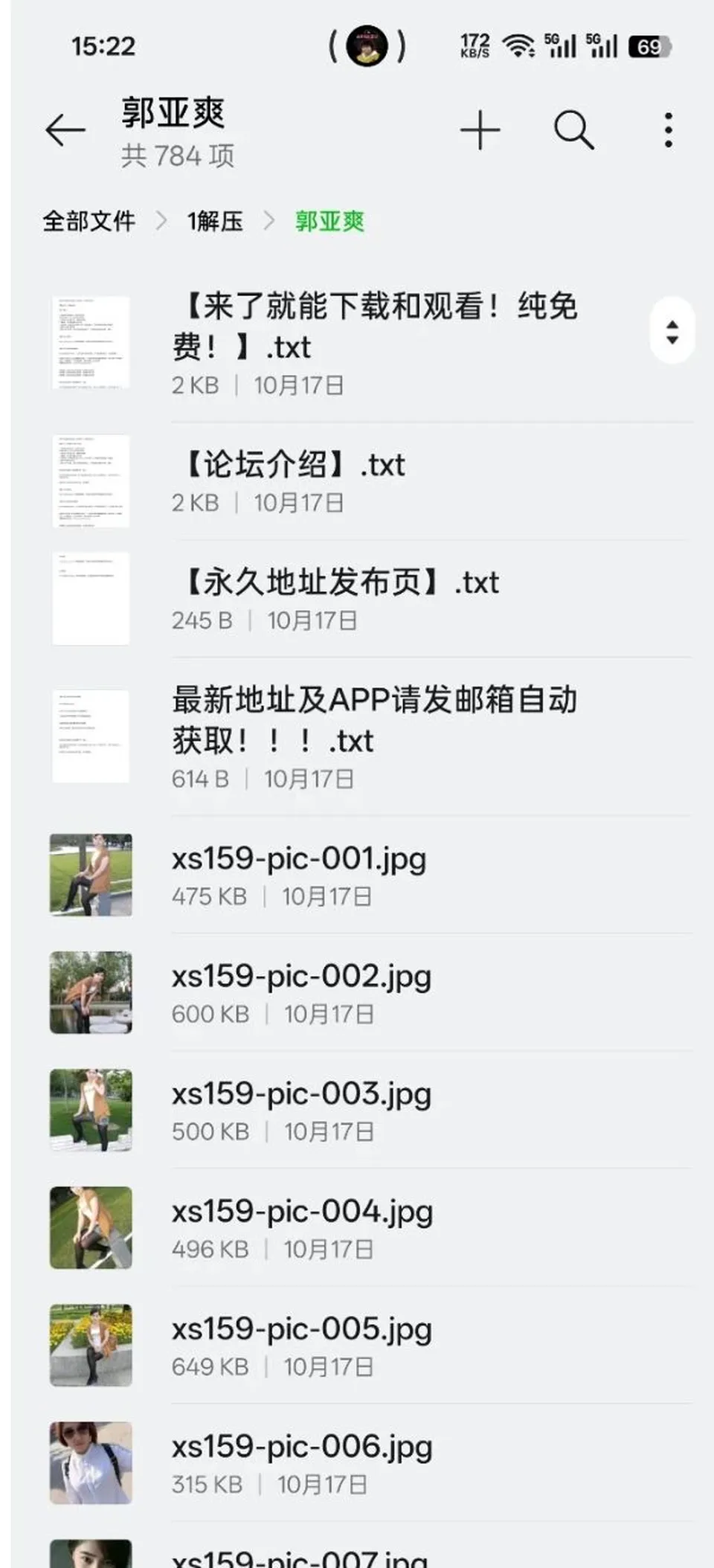Tap the plus icon to add
714x1568 pixels.
click(480, 130)
